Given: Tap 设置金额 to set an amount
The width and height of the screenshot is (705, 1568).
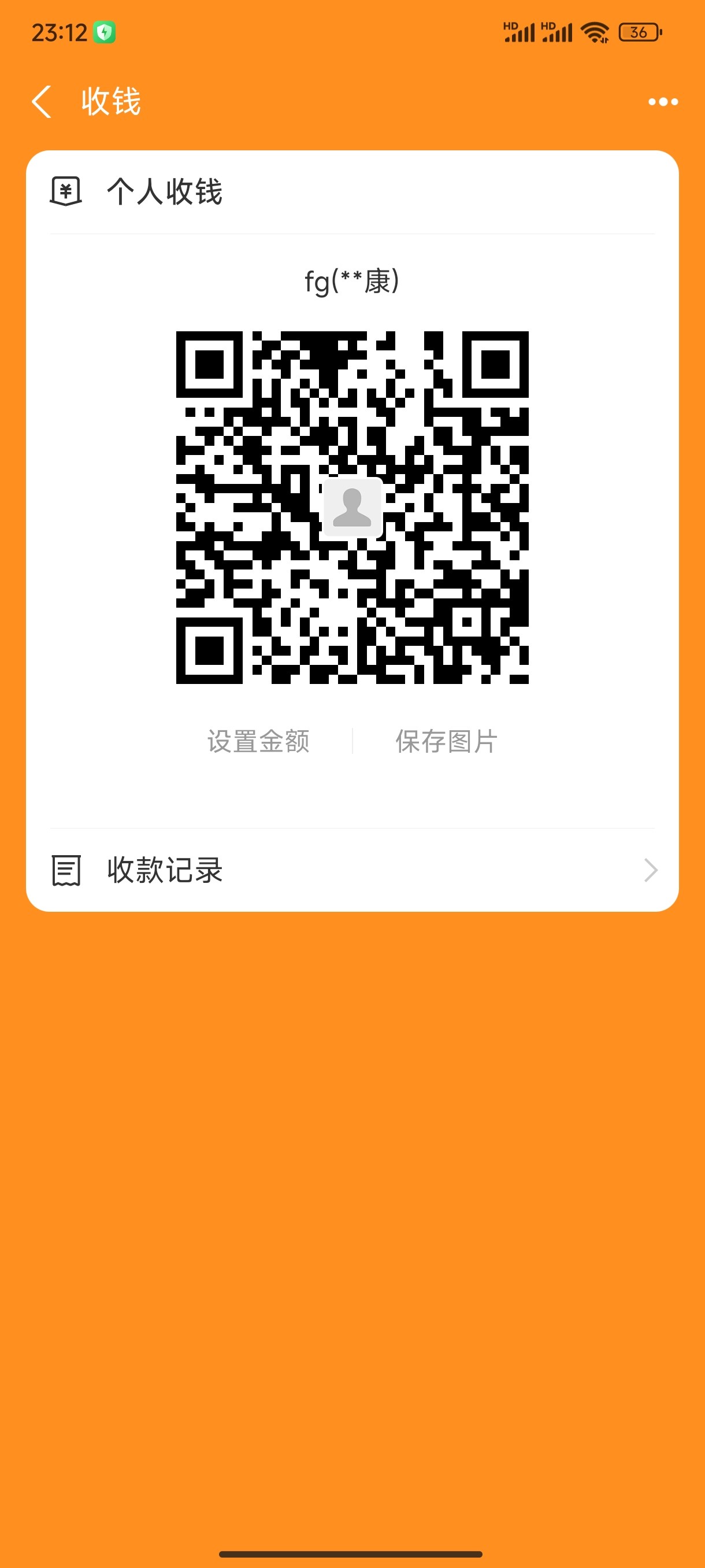Looking at the screenshot, I should click(258, 741).
